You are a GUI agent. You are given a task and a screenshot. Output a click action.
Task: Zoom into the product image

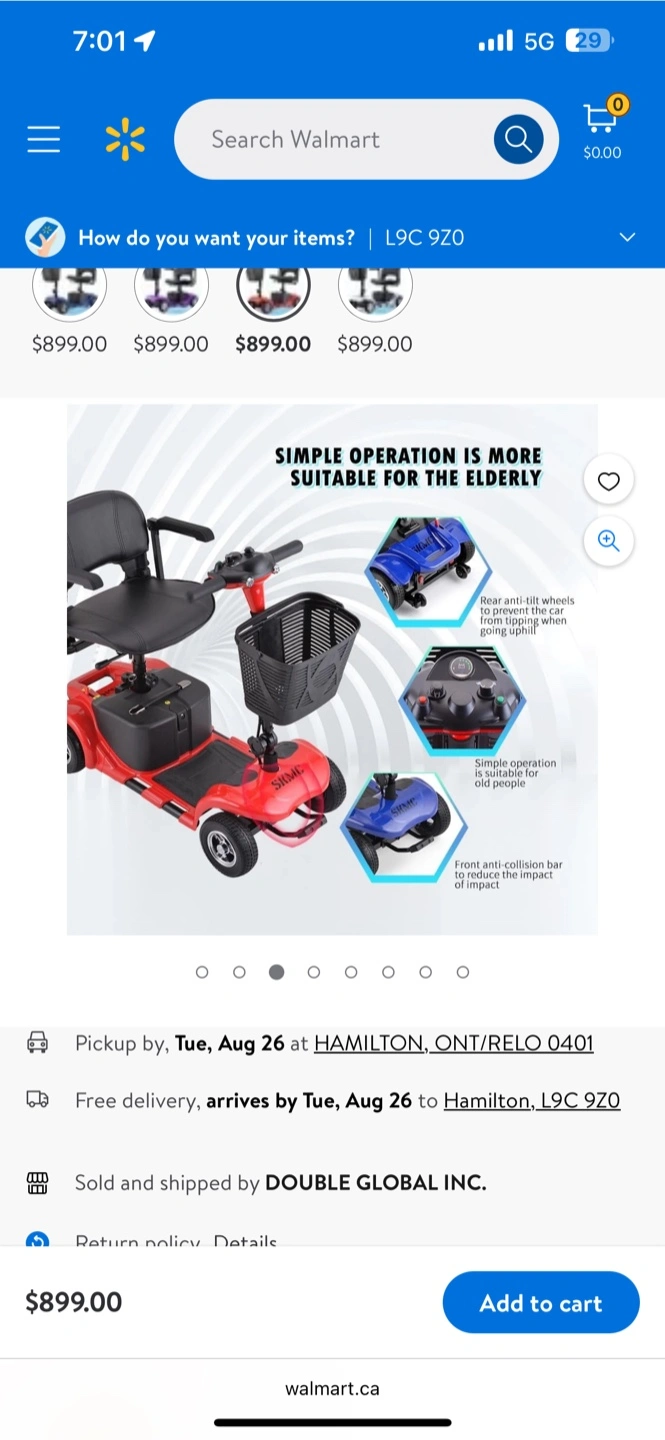(x=608, y=540)
